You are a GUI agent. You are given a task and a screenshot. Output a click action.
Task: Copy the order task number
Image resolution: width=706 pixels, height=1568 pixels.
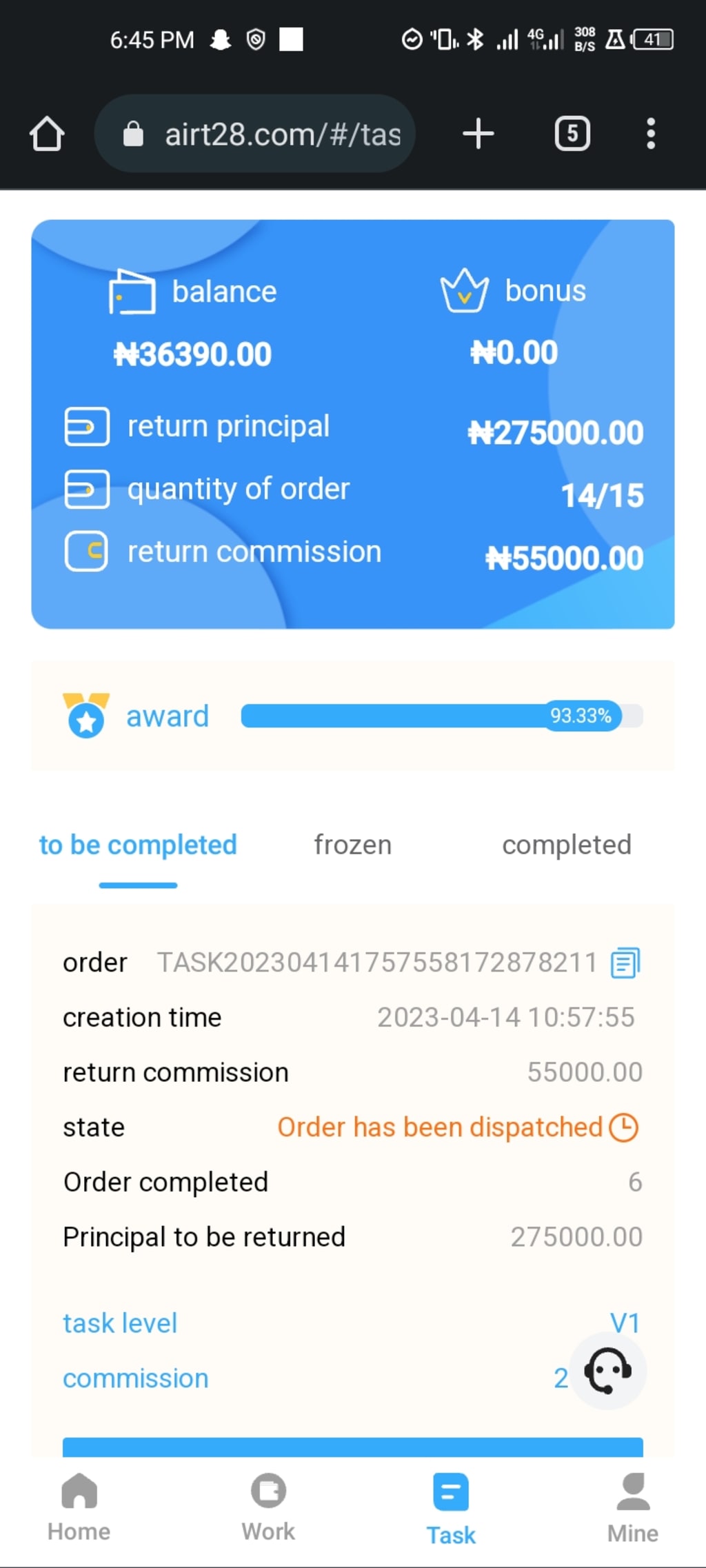point(625,963)
